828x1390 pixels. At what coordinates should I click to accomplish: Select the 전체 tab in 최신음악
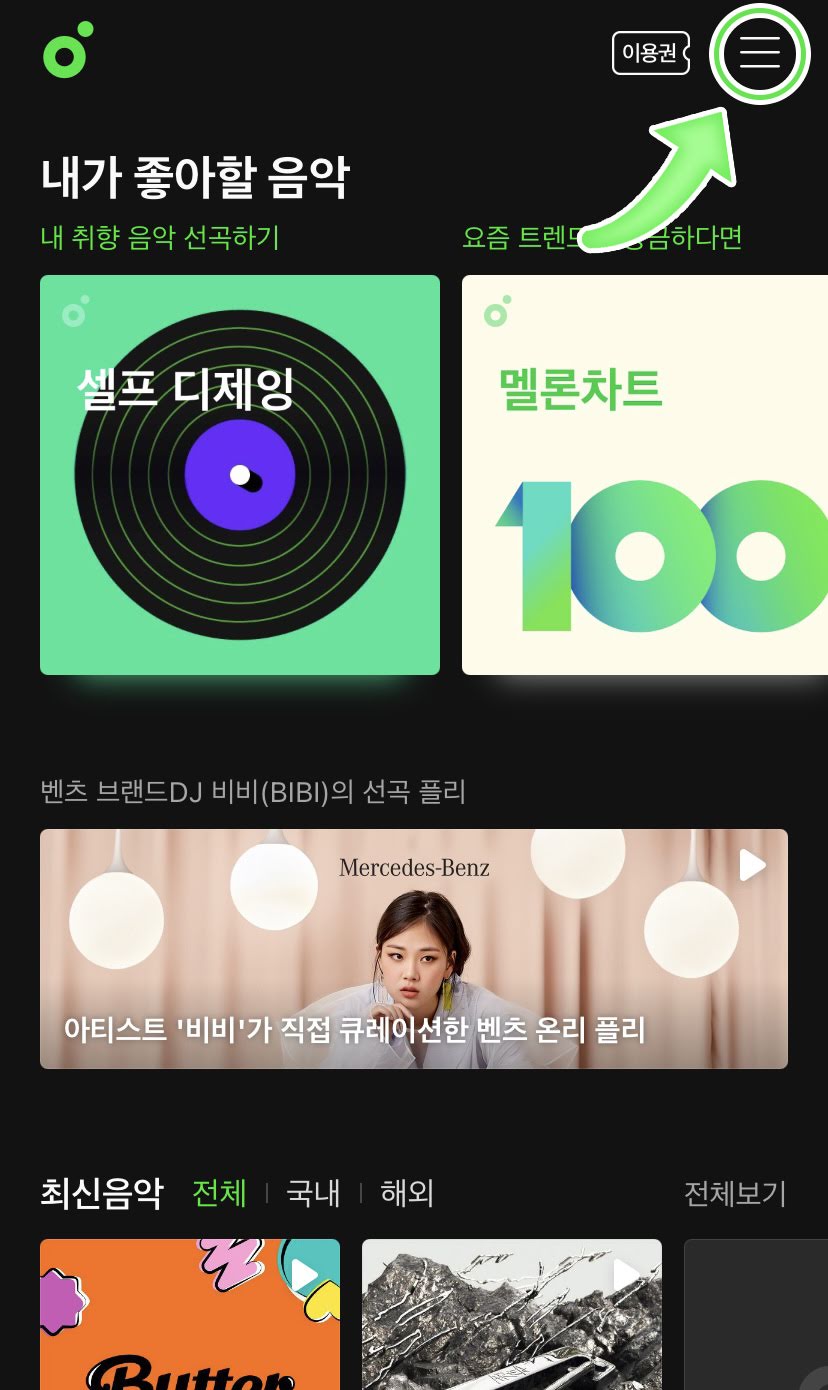[219, 1193]
